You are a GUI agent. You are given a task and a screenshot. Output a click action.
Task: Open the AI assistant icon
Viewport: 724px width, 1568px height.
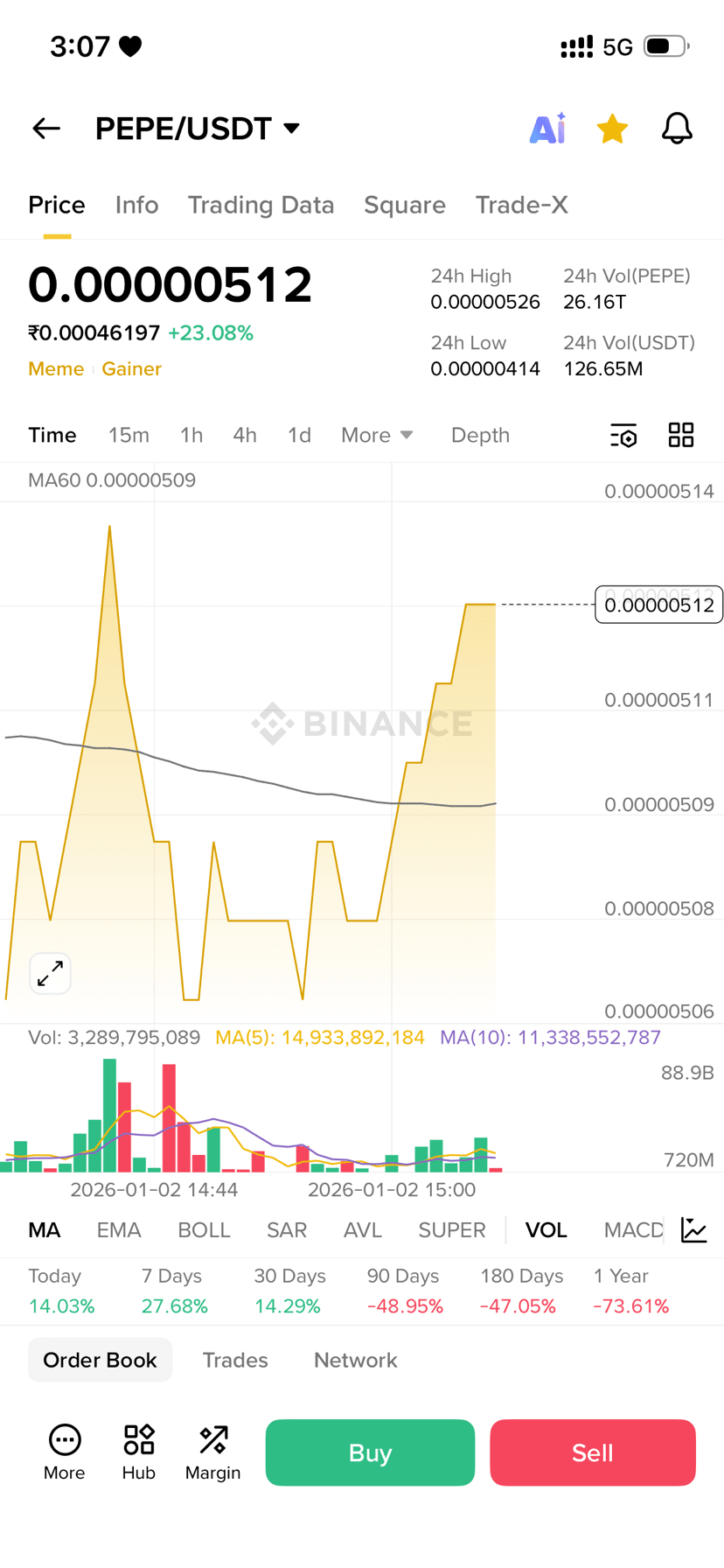[547, 129]
